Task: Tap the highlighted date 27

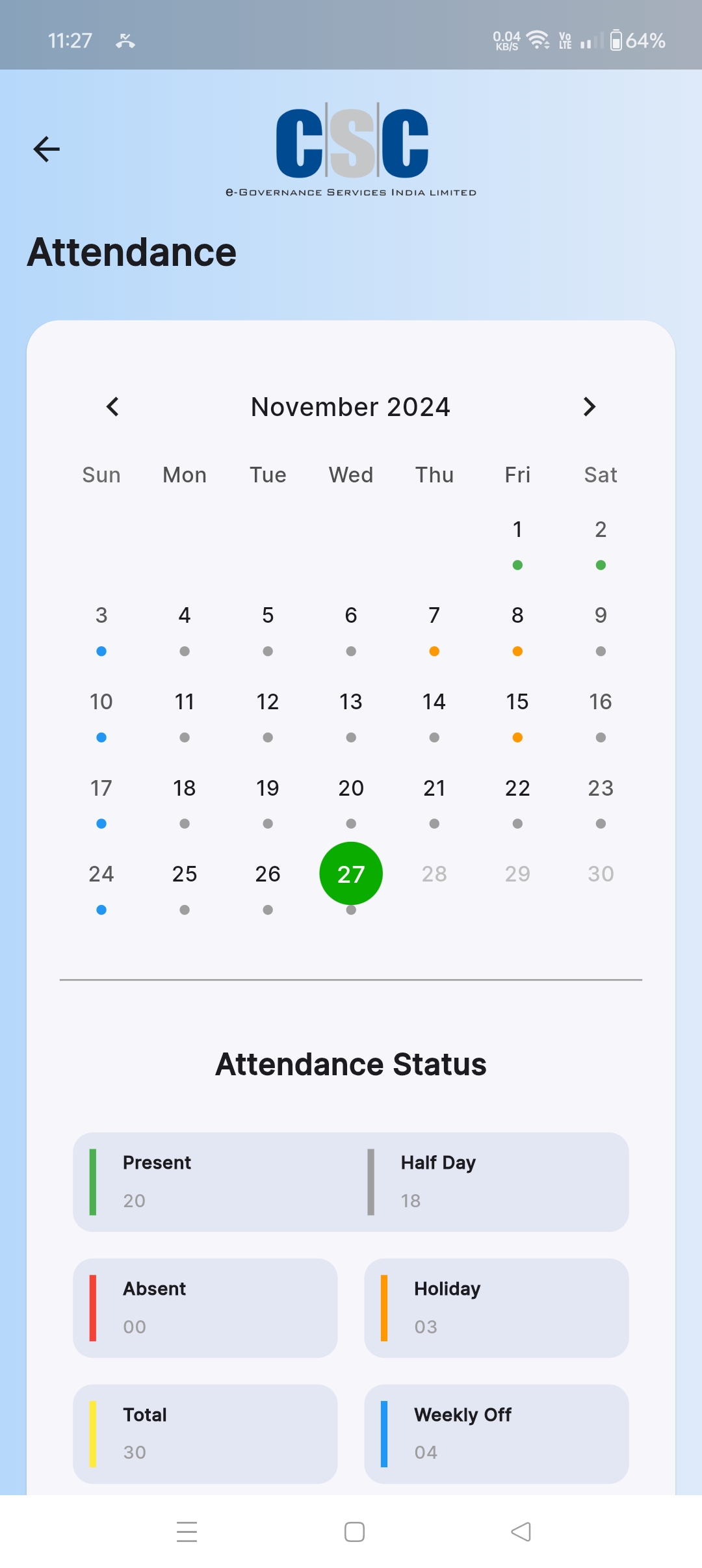Action: (x=351, y=874)
